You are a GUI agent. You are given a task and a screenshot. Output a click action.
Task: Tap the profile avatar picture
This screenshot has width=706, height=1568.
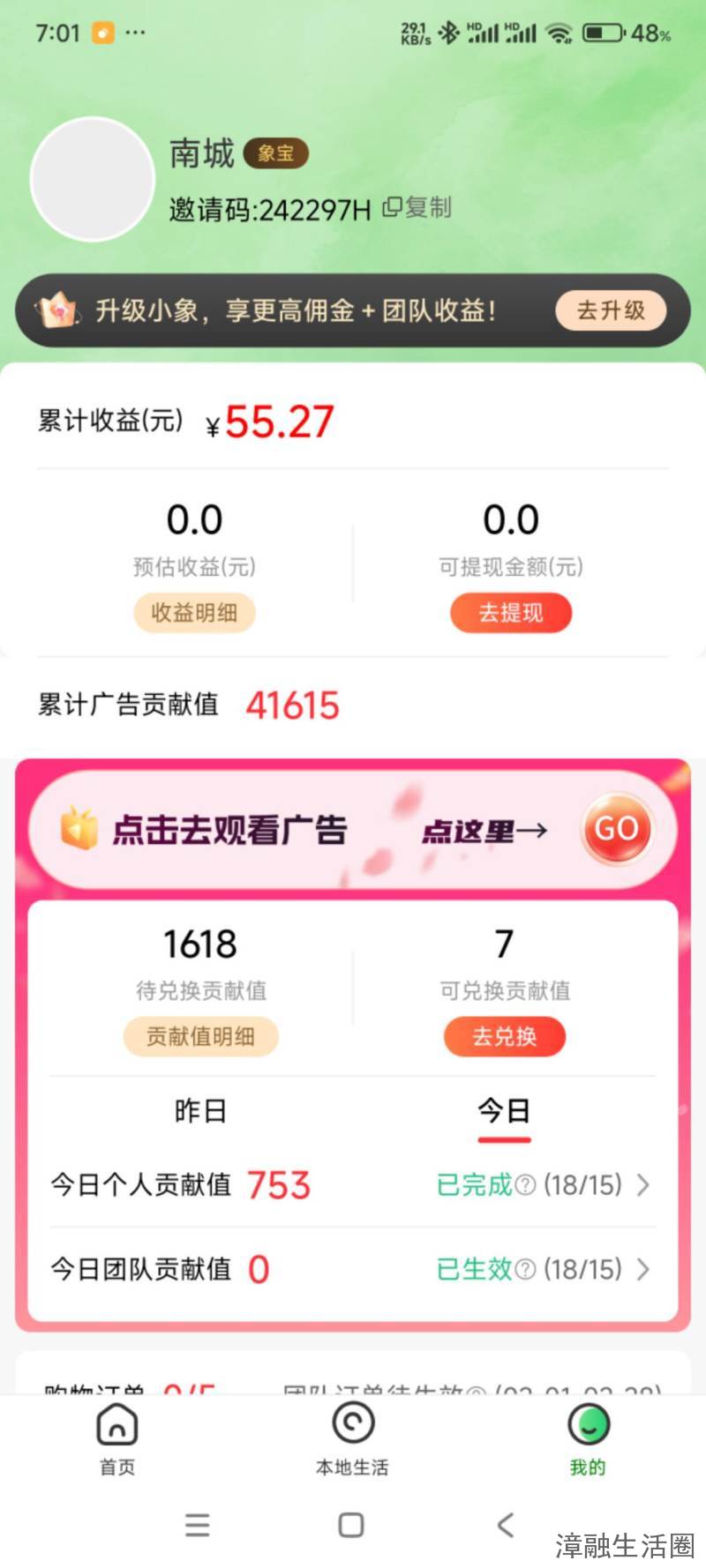(x=93, y=179)
